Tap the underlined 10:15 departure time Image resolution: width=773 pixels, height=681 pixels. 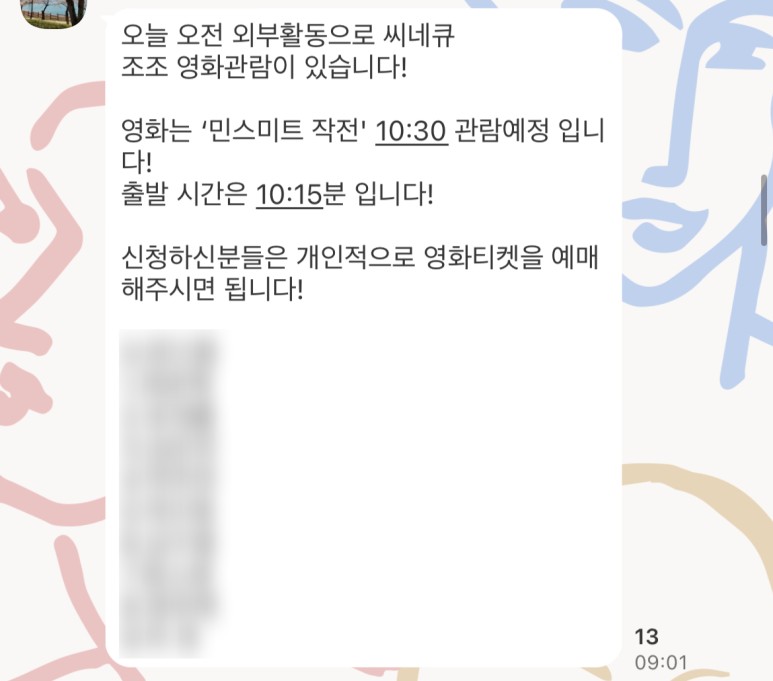pos(289,194)
